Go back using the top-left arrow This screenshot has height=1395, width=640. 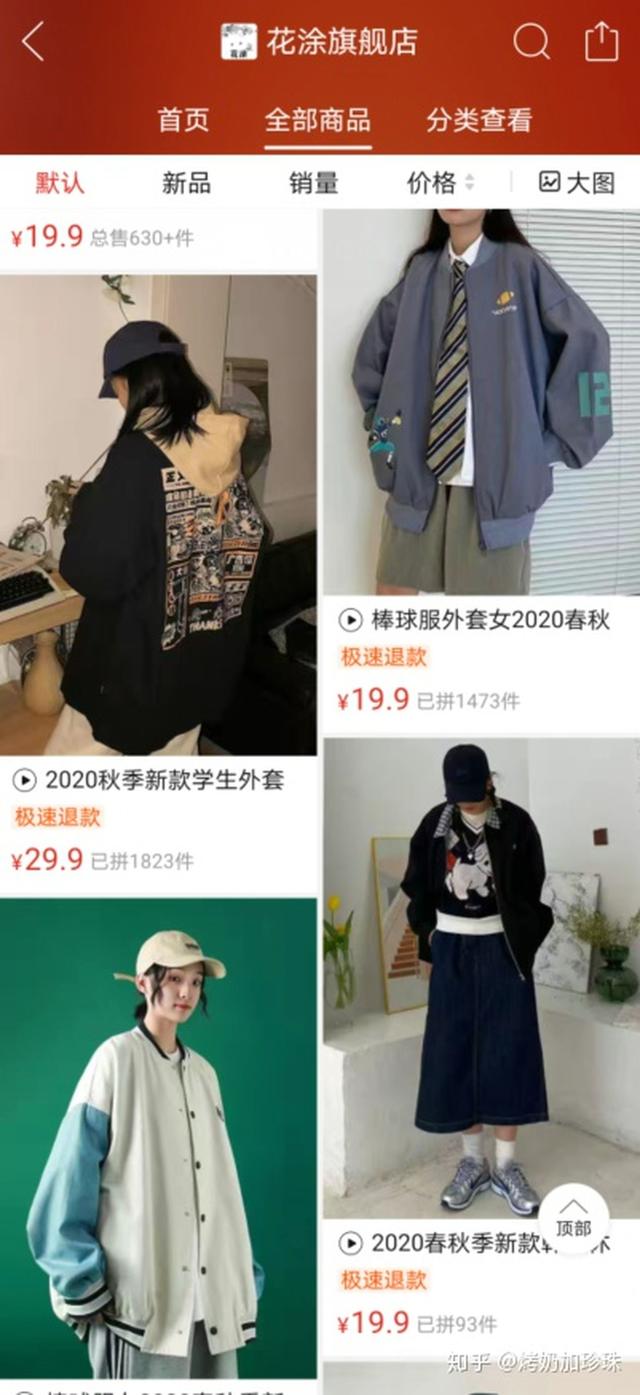pyautogui.click(x=33, y=42)
